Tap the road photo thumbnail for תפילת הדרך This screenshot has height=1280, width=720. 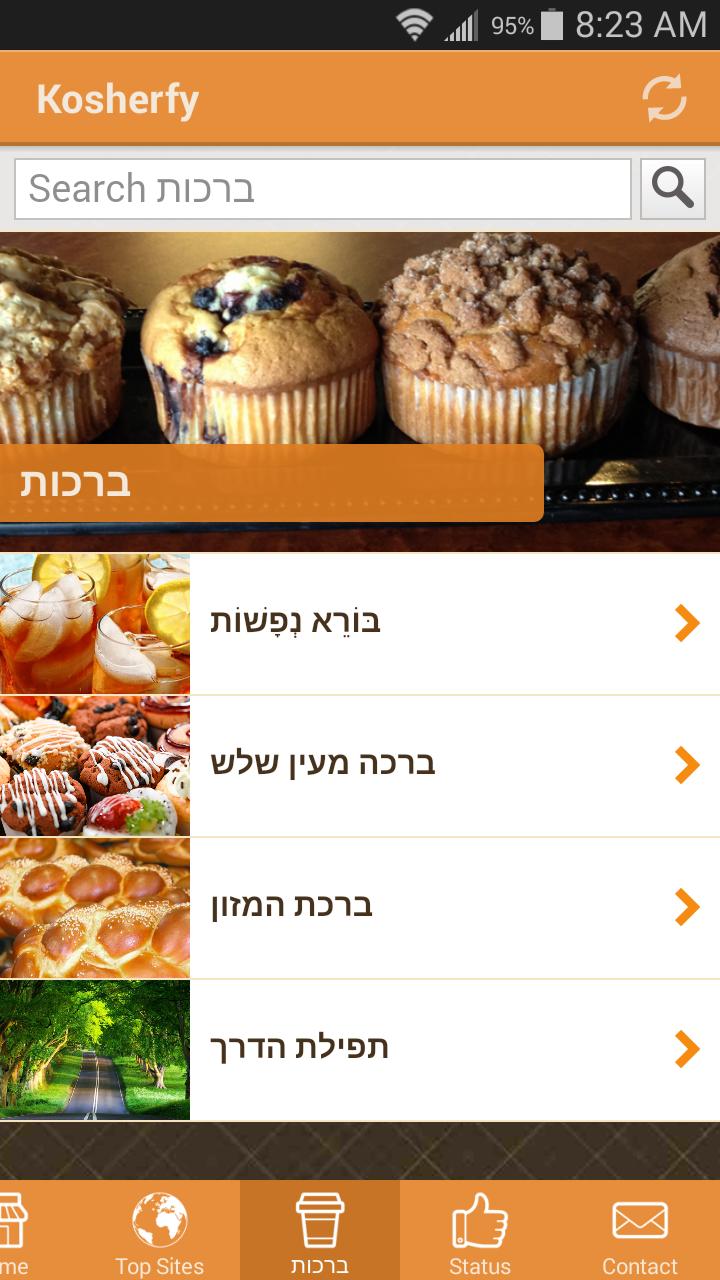[93, 1049]
